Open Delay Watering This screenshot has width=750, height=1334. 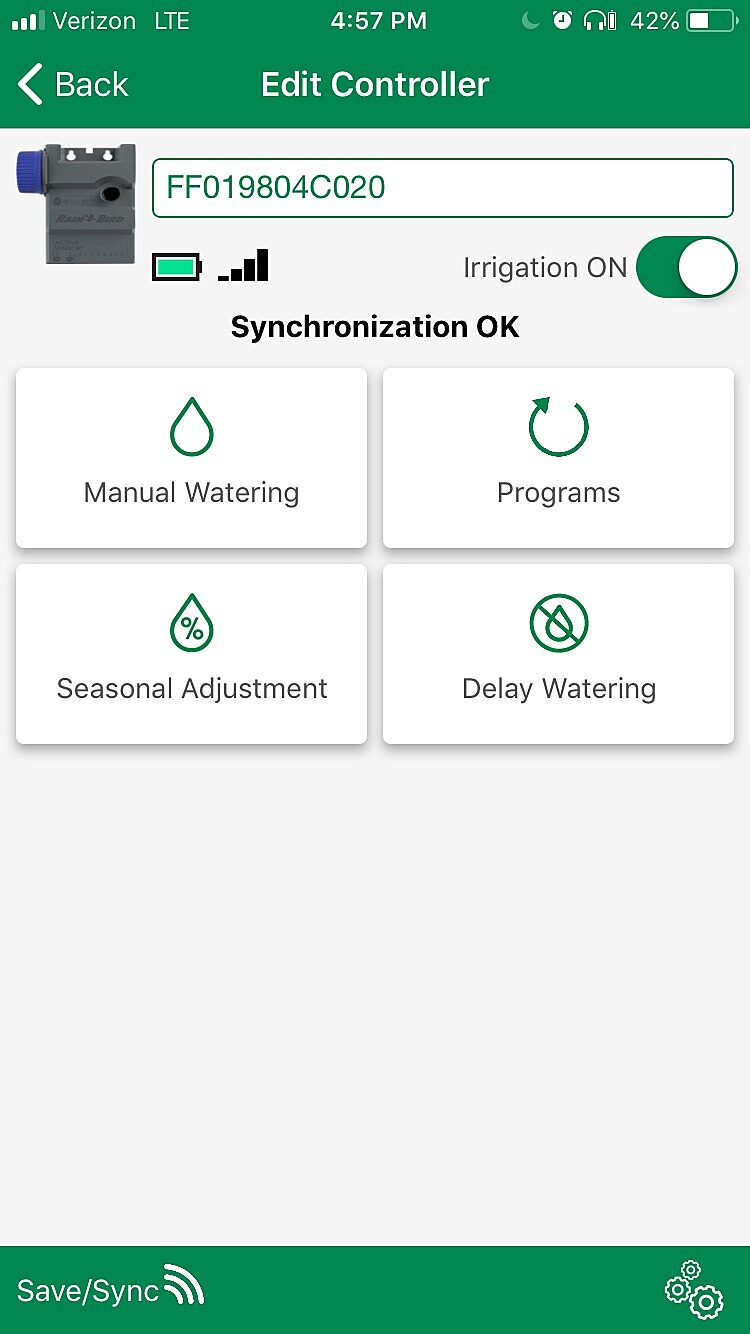pyautogui.click(x=558, y=654)
